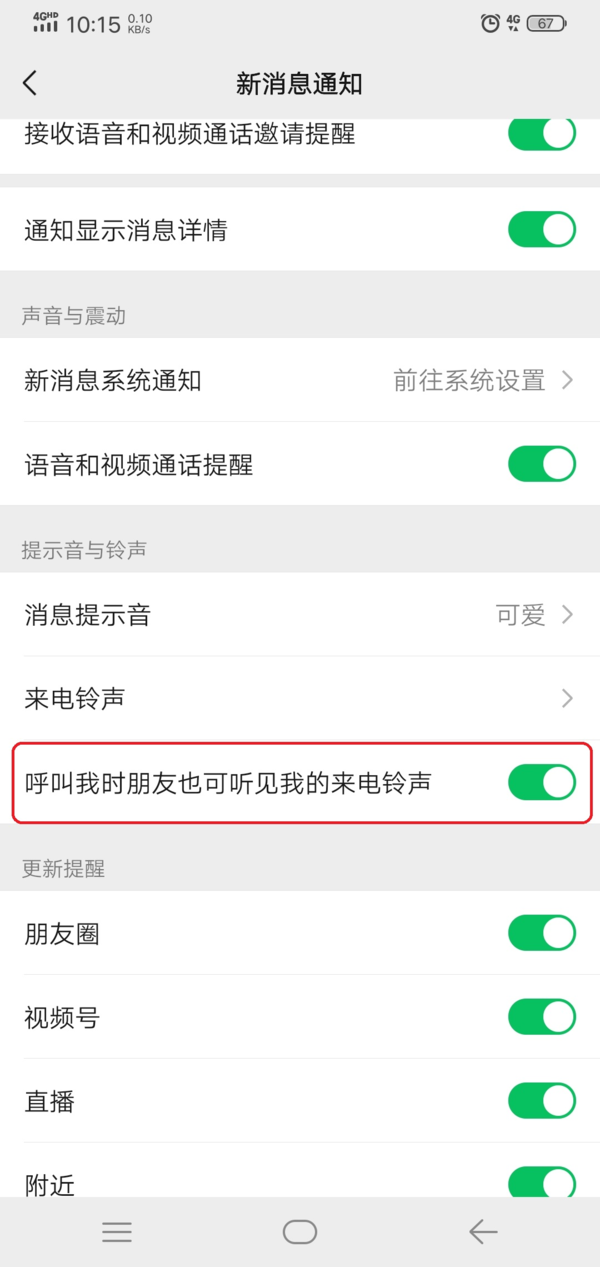Screen dimensions: 600x1267
Task: Open recent apps from navigation bar
Action: [x=117, y=1232]
